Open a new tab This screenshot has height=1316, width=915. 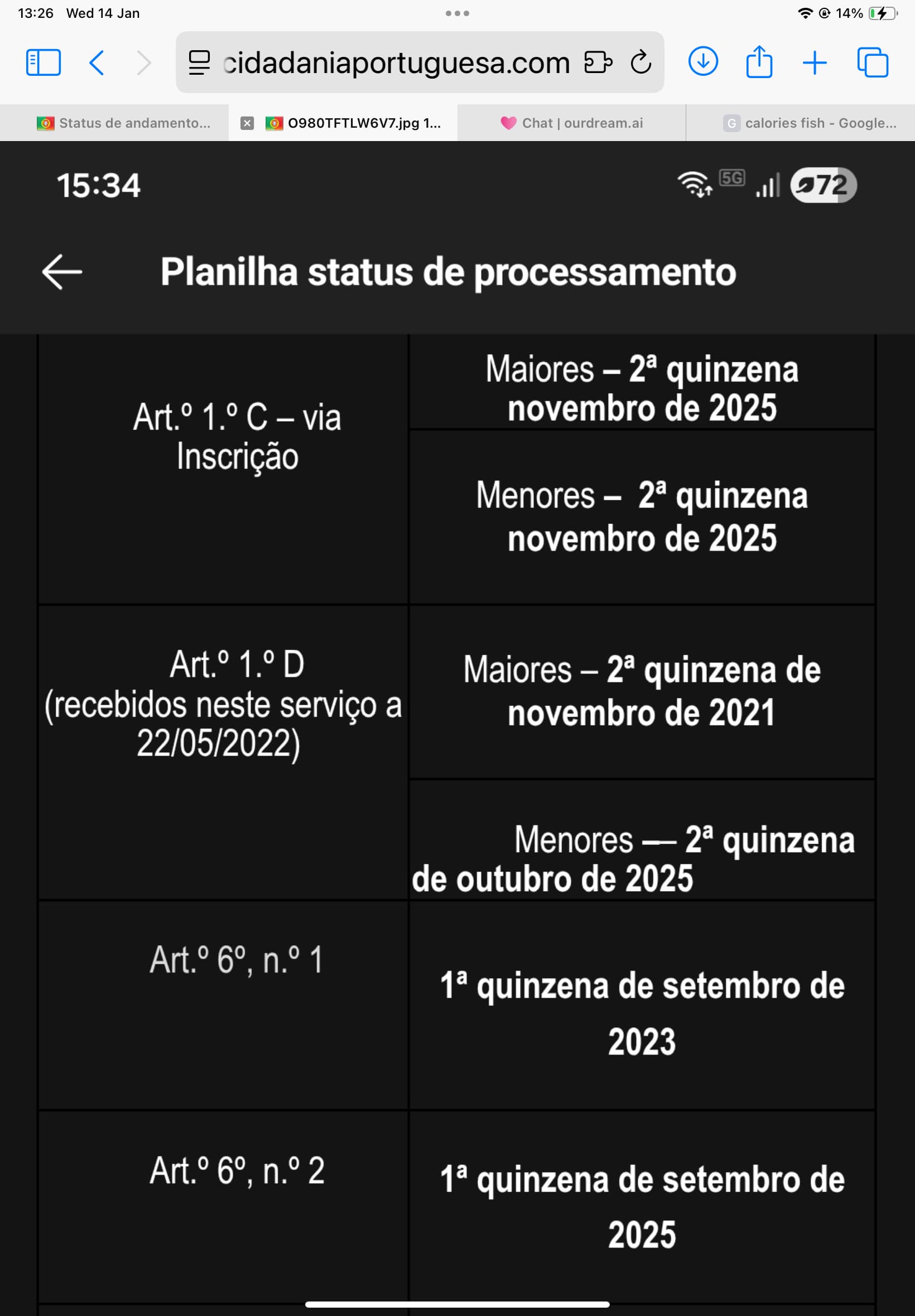tap(814, 62)
